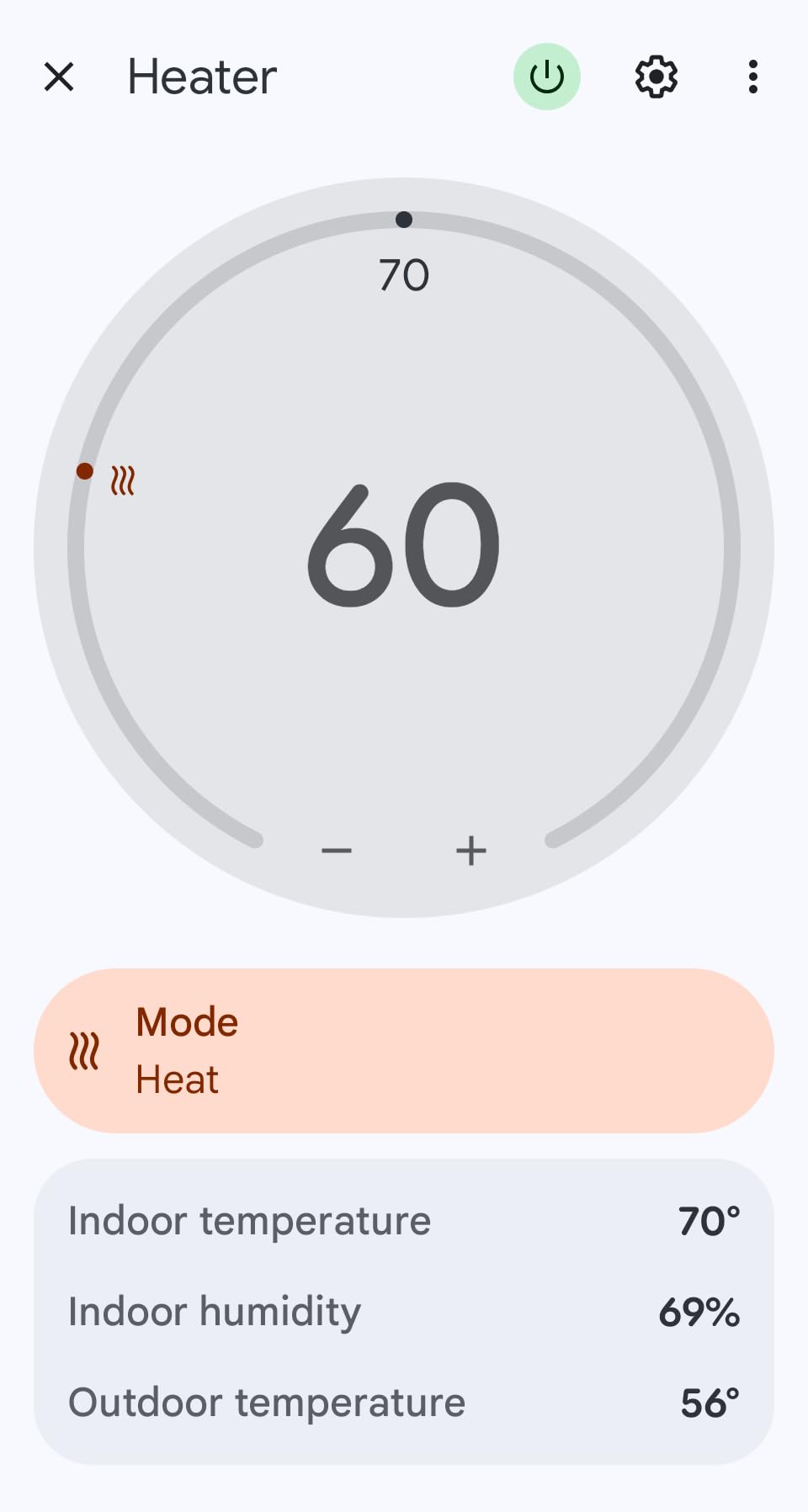Click the power symbol in the green circle
Screen dimensions: 808x1512
point(546,76)
